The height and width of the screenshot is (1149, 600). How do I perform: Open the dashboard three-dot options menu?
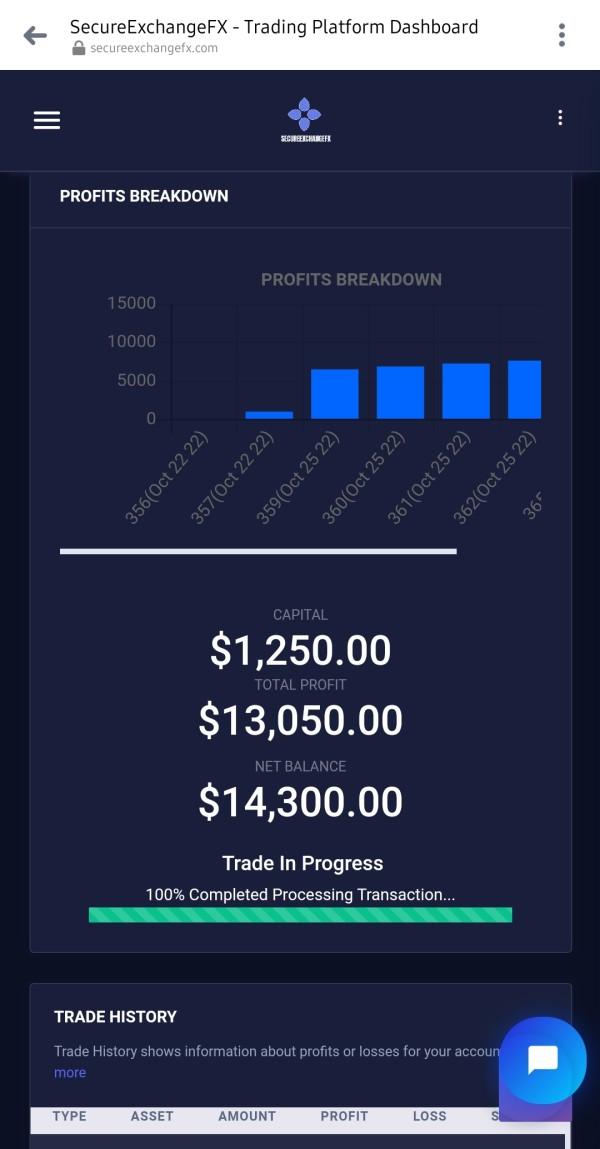coord(560,118)
